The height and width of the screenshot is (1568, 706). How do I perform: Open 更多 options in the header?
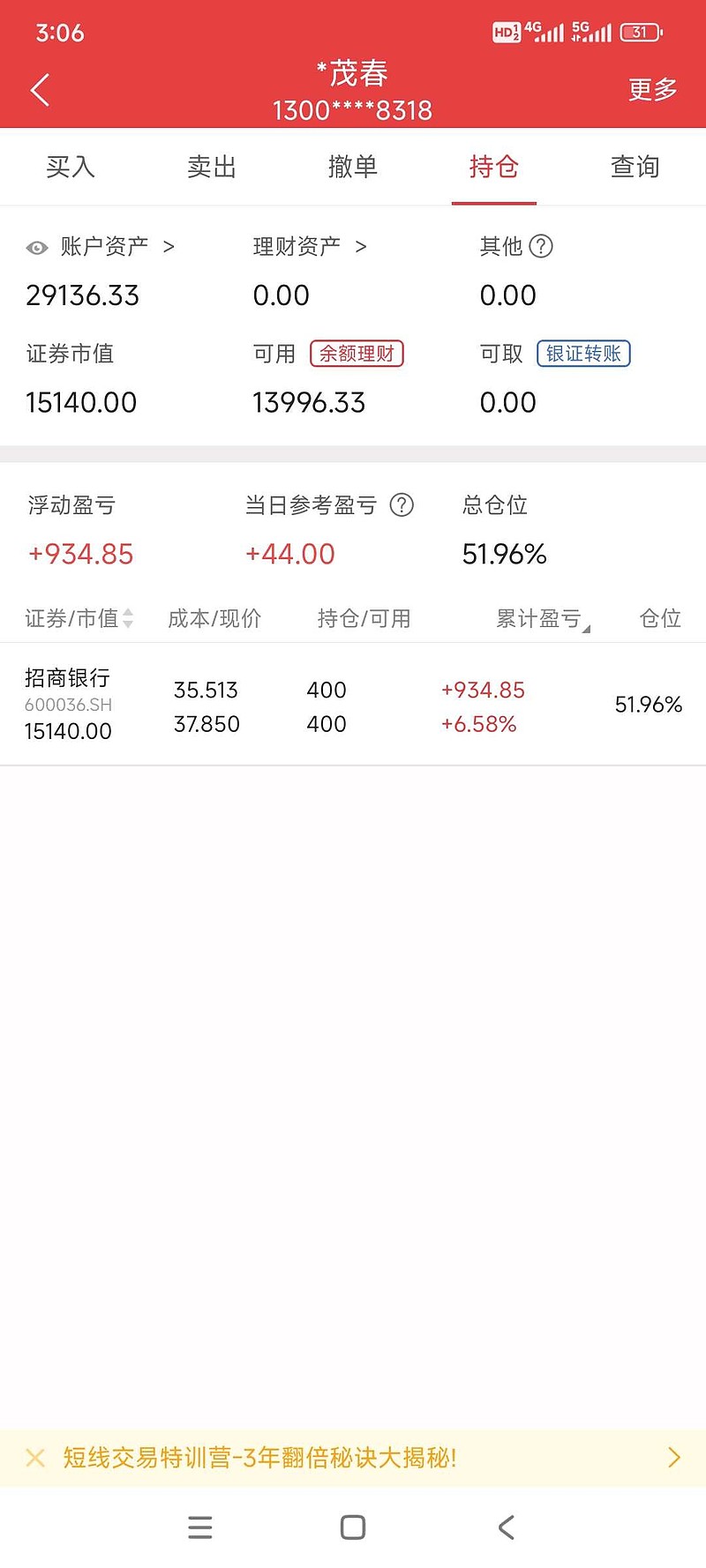pos(651,89)
